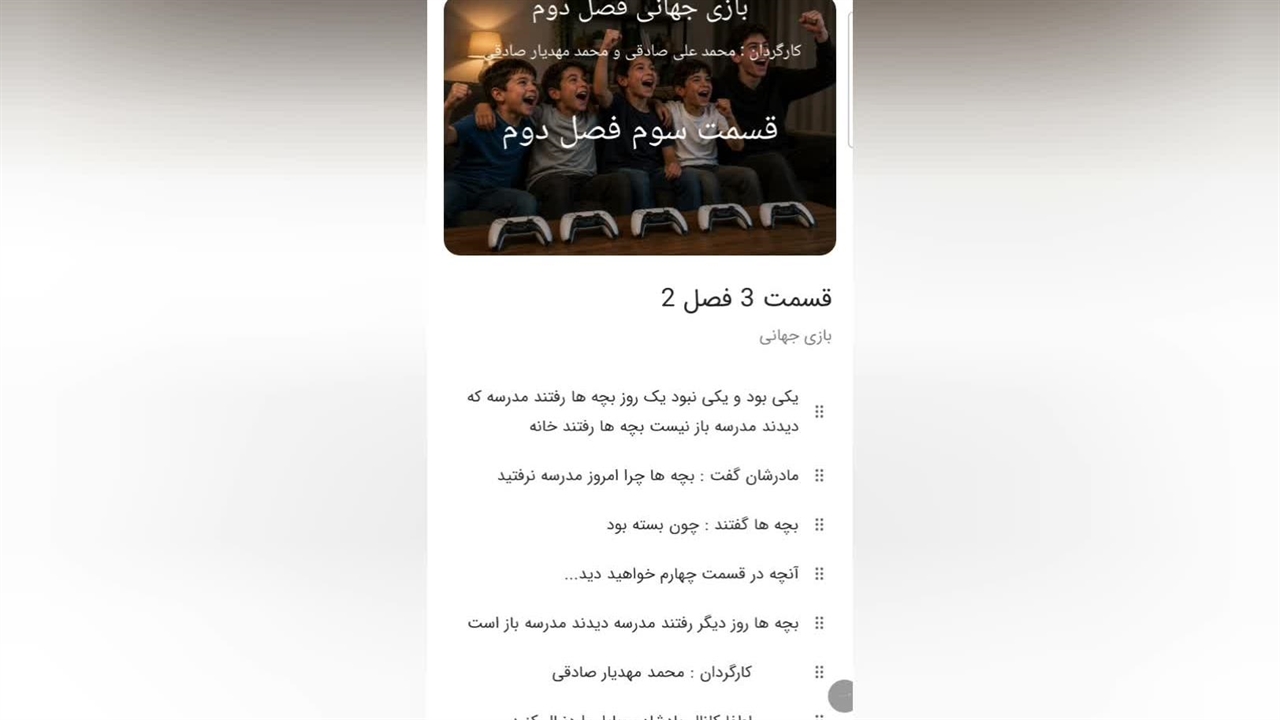Tap the gray floating circle button
The height and width of the screenshot is (720, 1280).
click(x=841, y=696)
